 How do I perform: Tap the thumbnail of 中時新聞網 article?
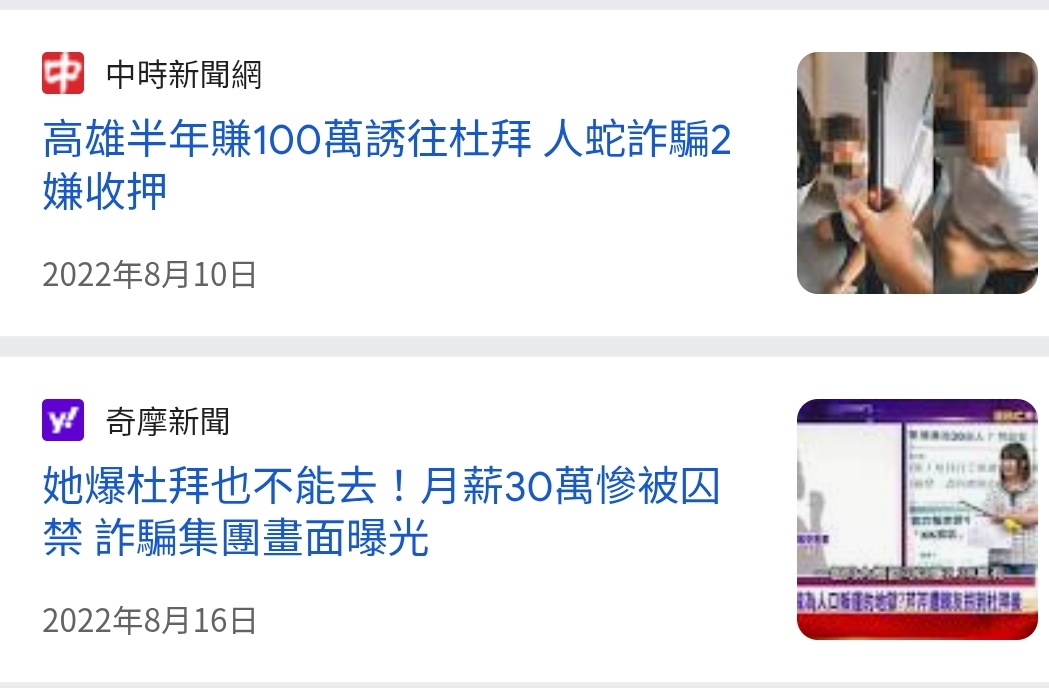click(x=916, y=173)
